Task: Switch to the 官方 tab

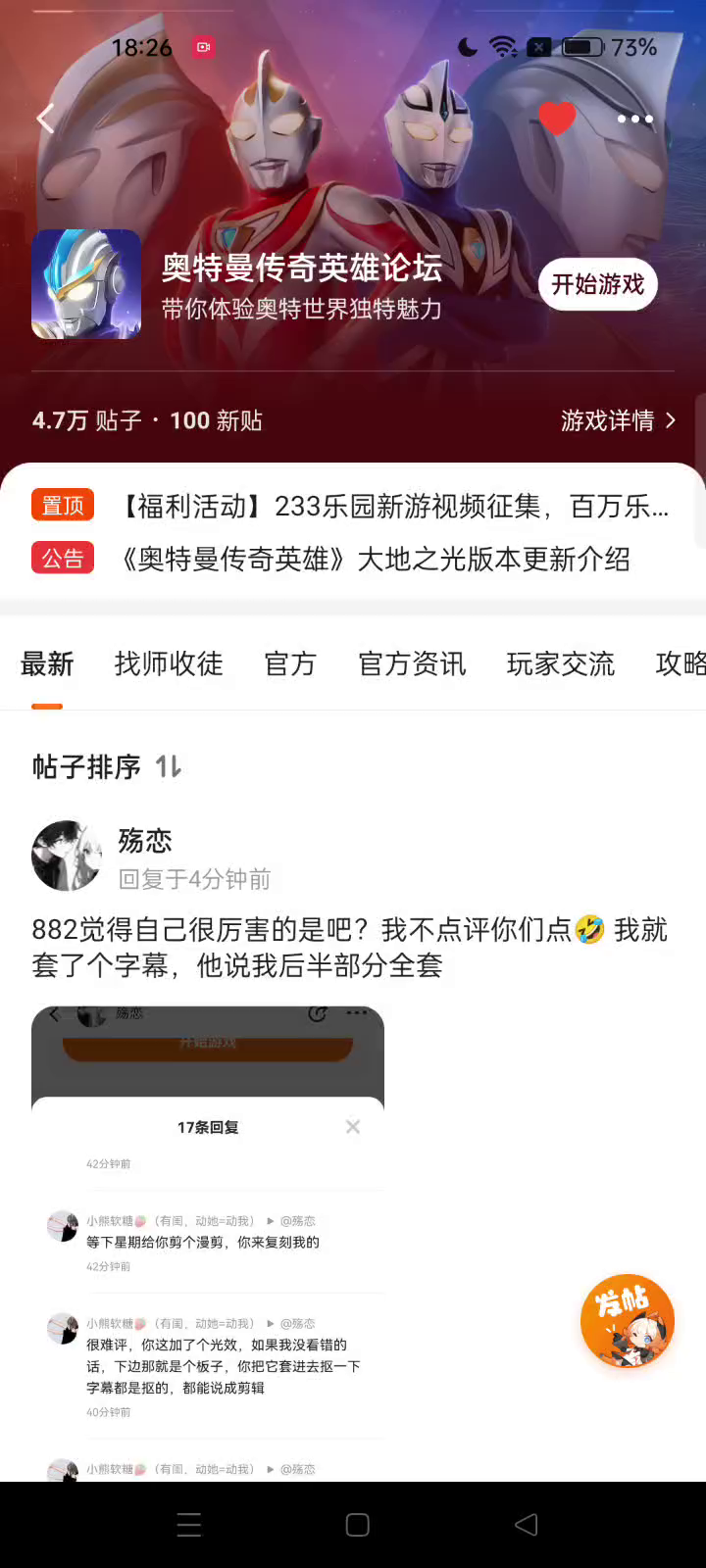Action: (290, 664)
